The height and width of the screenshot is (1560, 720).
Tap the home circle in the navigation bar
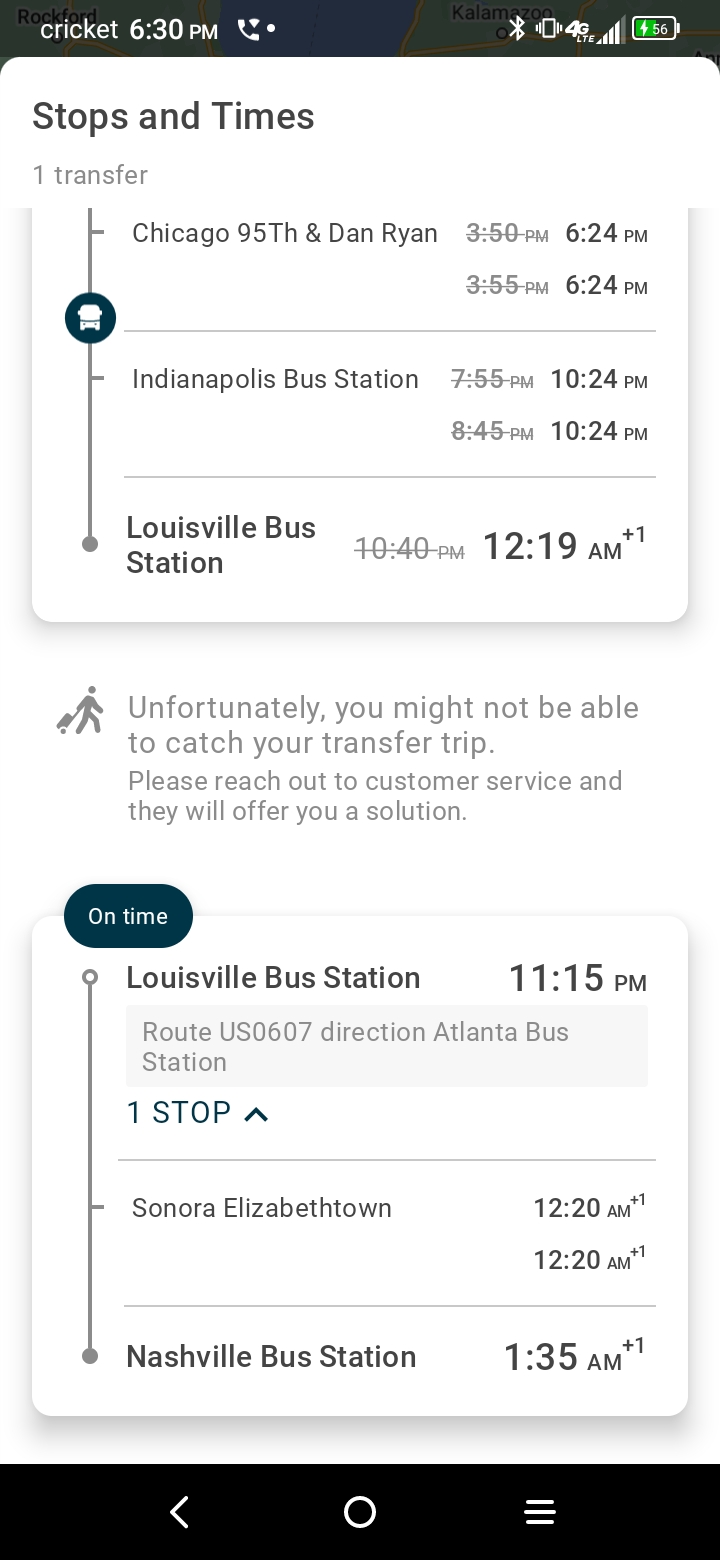click(360, 1512)
